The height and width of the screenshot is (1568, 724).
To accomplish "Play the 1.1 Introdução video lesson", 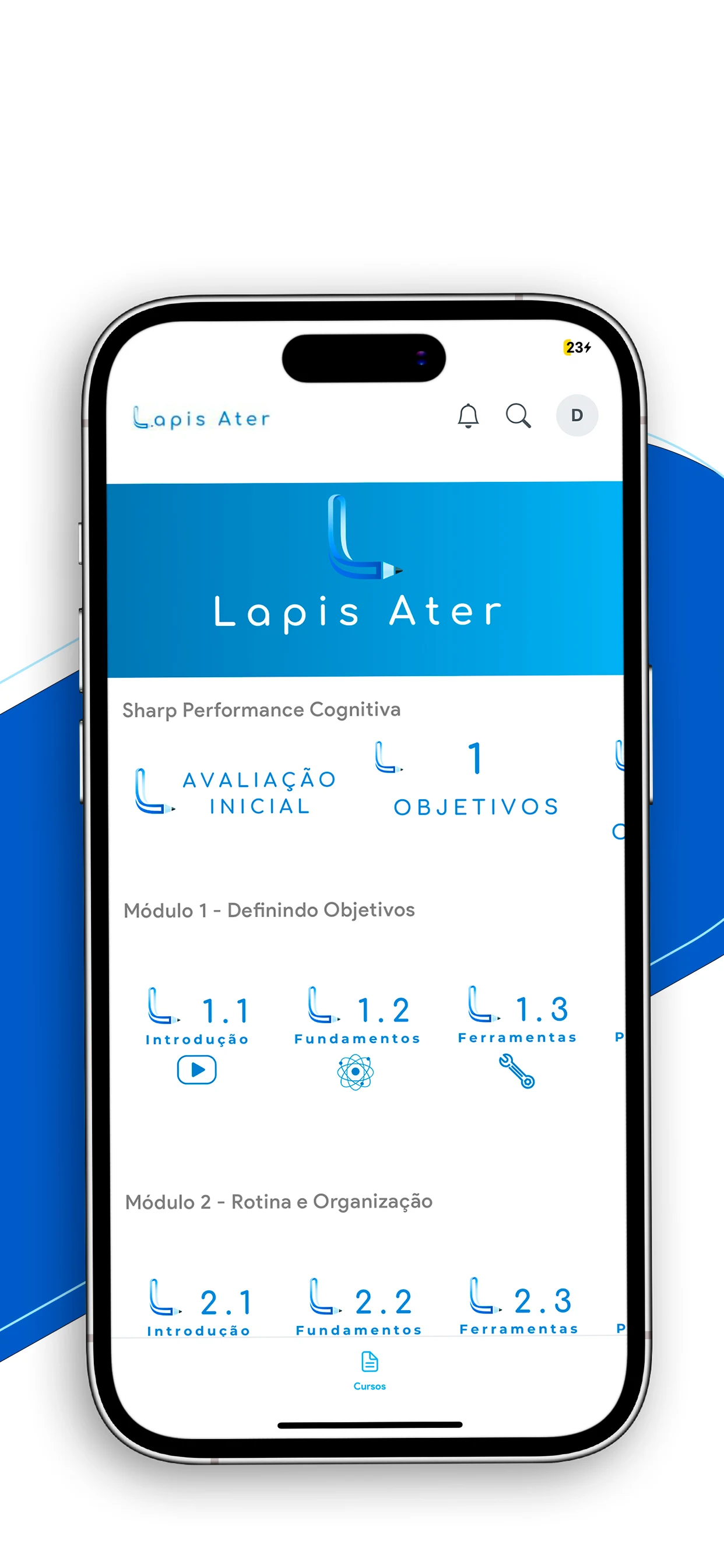I will (196, 1069).
